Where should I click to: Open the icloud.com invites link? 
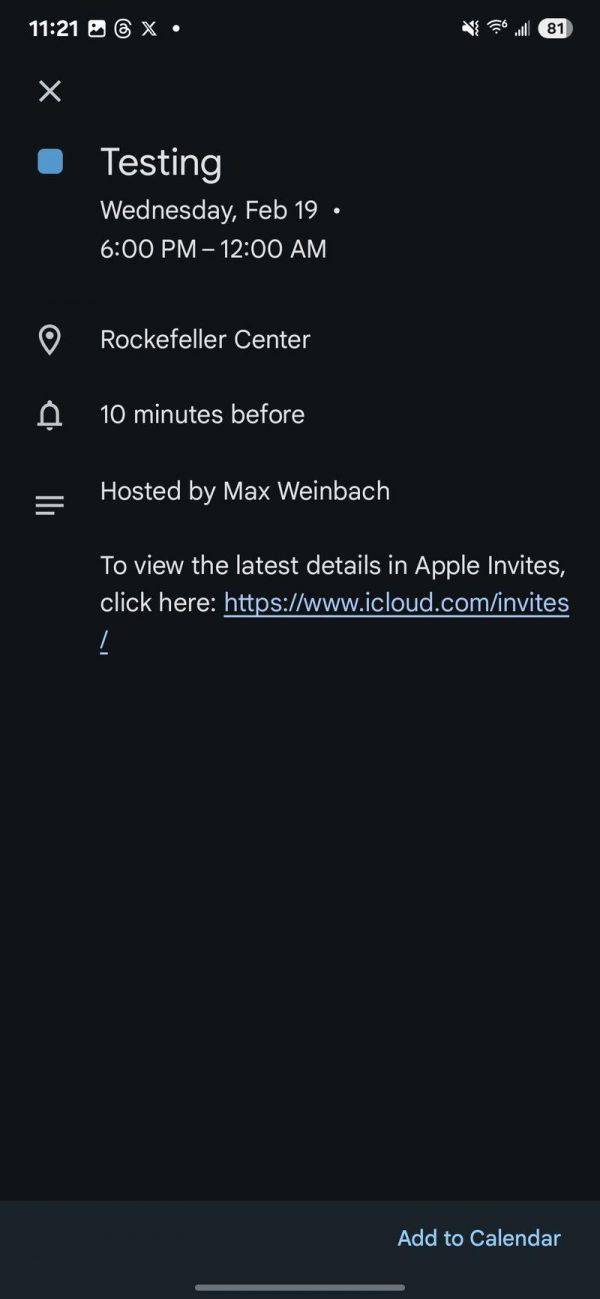point(396,603)
